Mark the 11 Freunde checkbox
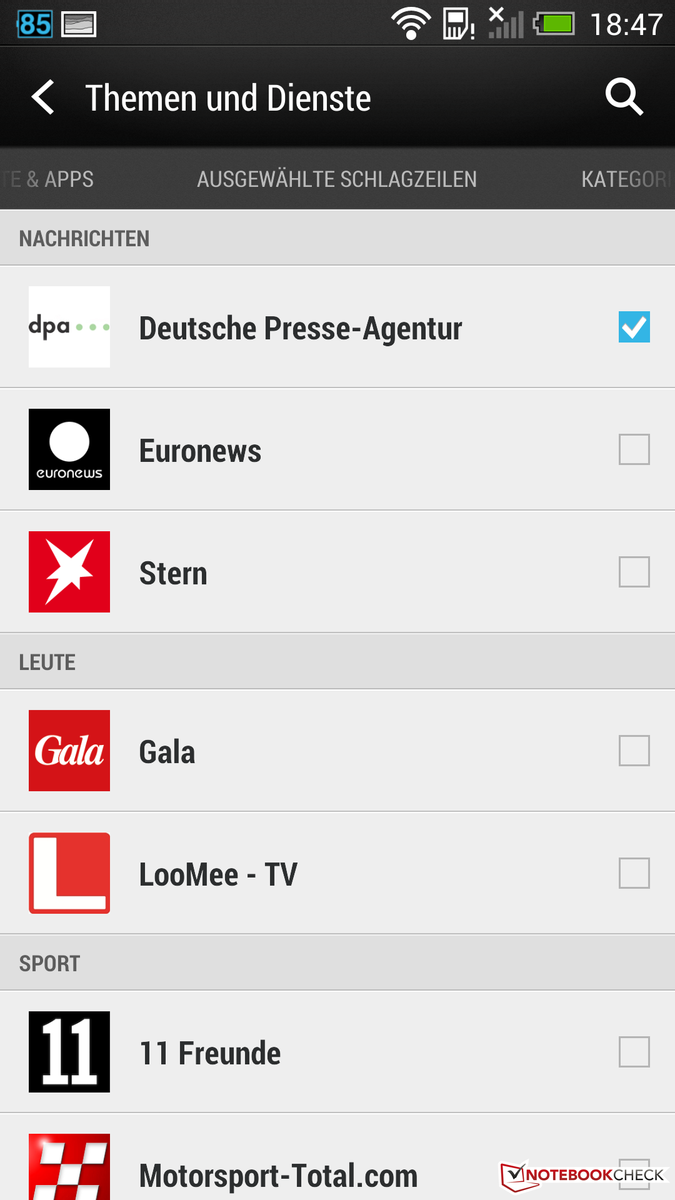Screen dimensions: 675x1200 (634, 1052)
